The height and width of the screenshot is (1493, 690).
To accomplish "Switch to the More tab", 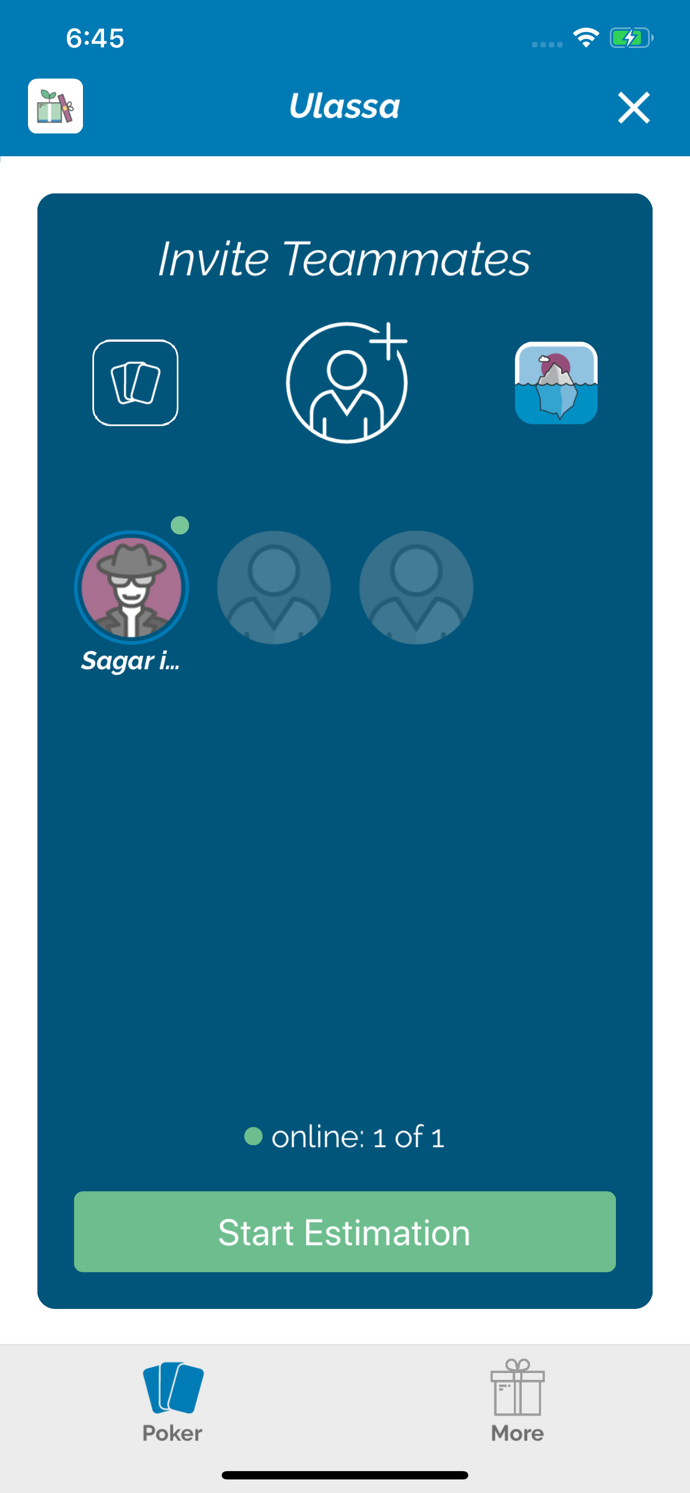I will [517, 1401].
